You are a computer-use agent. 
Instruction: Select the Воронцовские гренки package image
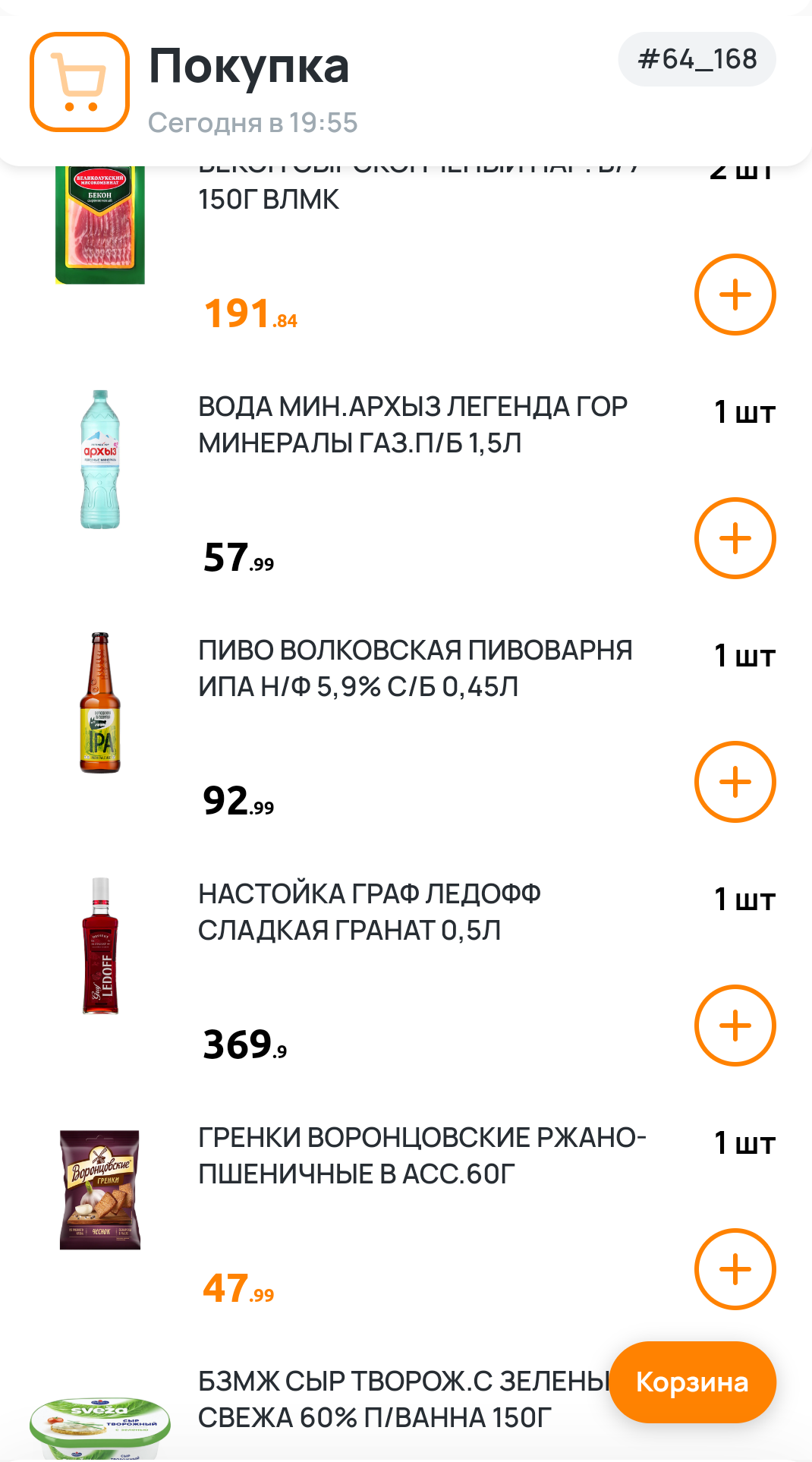click(x=101, y=1188)
